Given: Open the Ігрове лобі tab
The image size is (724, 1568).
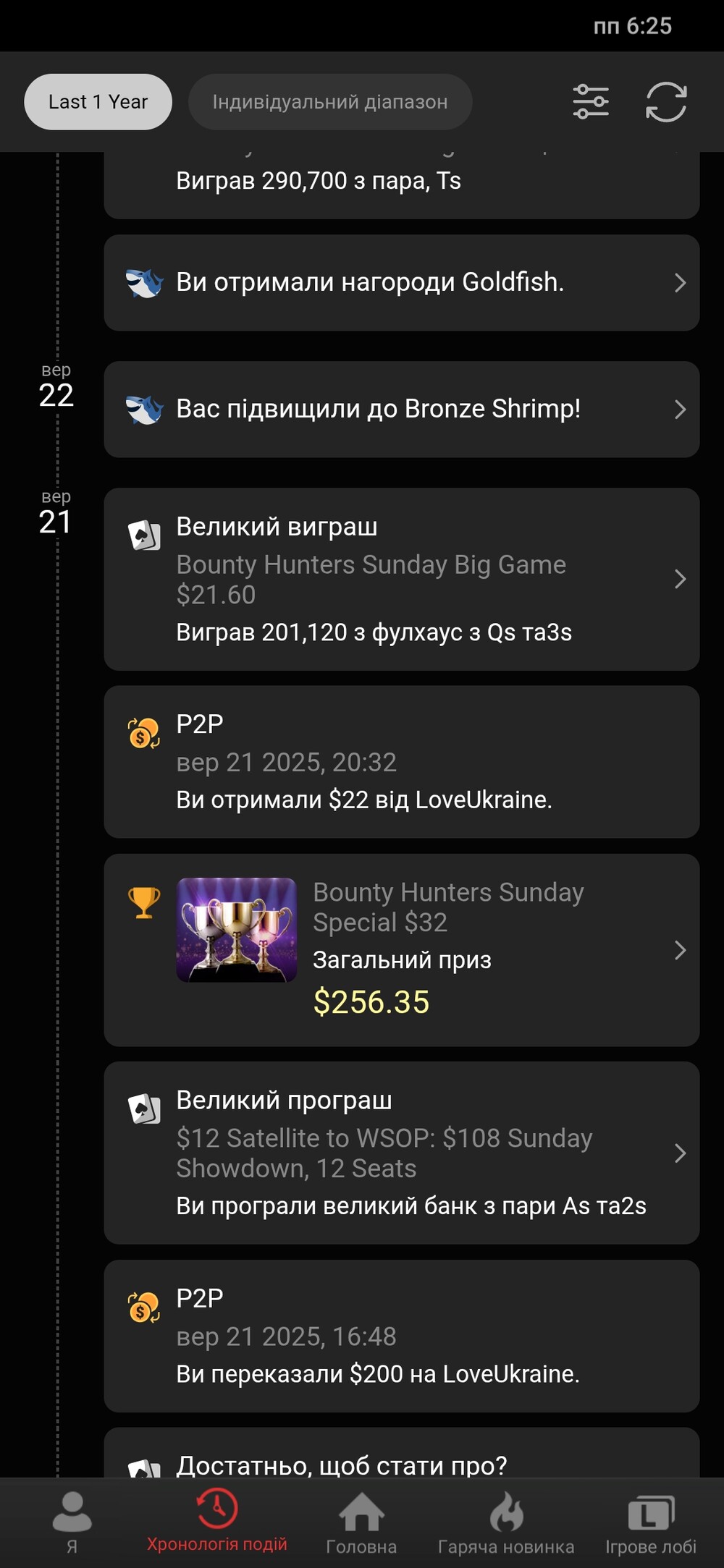Looking at the screenshot, I should click(651, 1522).
